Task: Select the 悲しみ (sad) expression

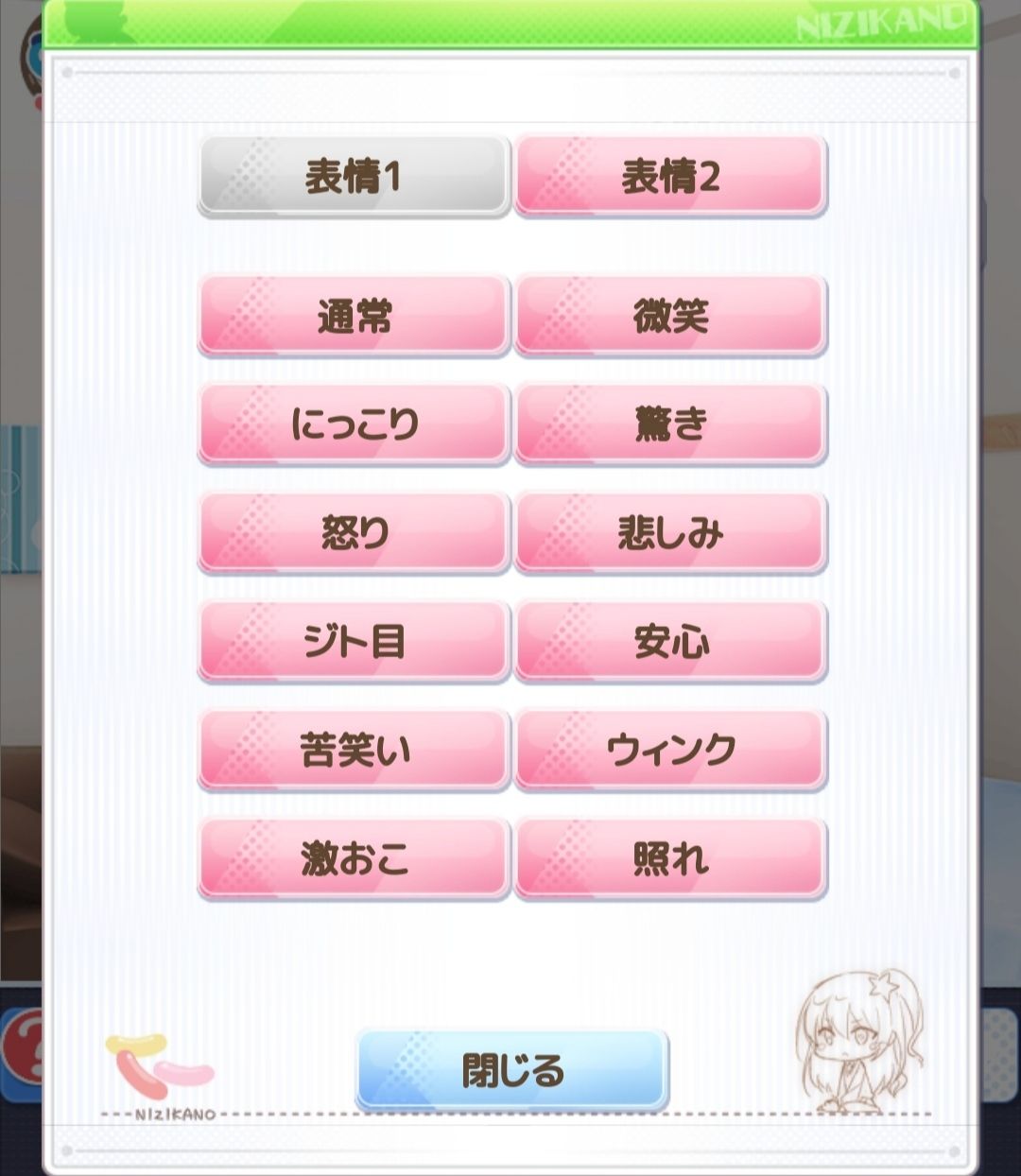Action: (x=669, y=533)
